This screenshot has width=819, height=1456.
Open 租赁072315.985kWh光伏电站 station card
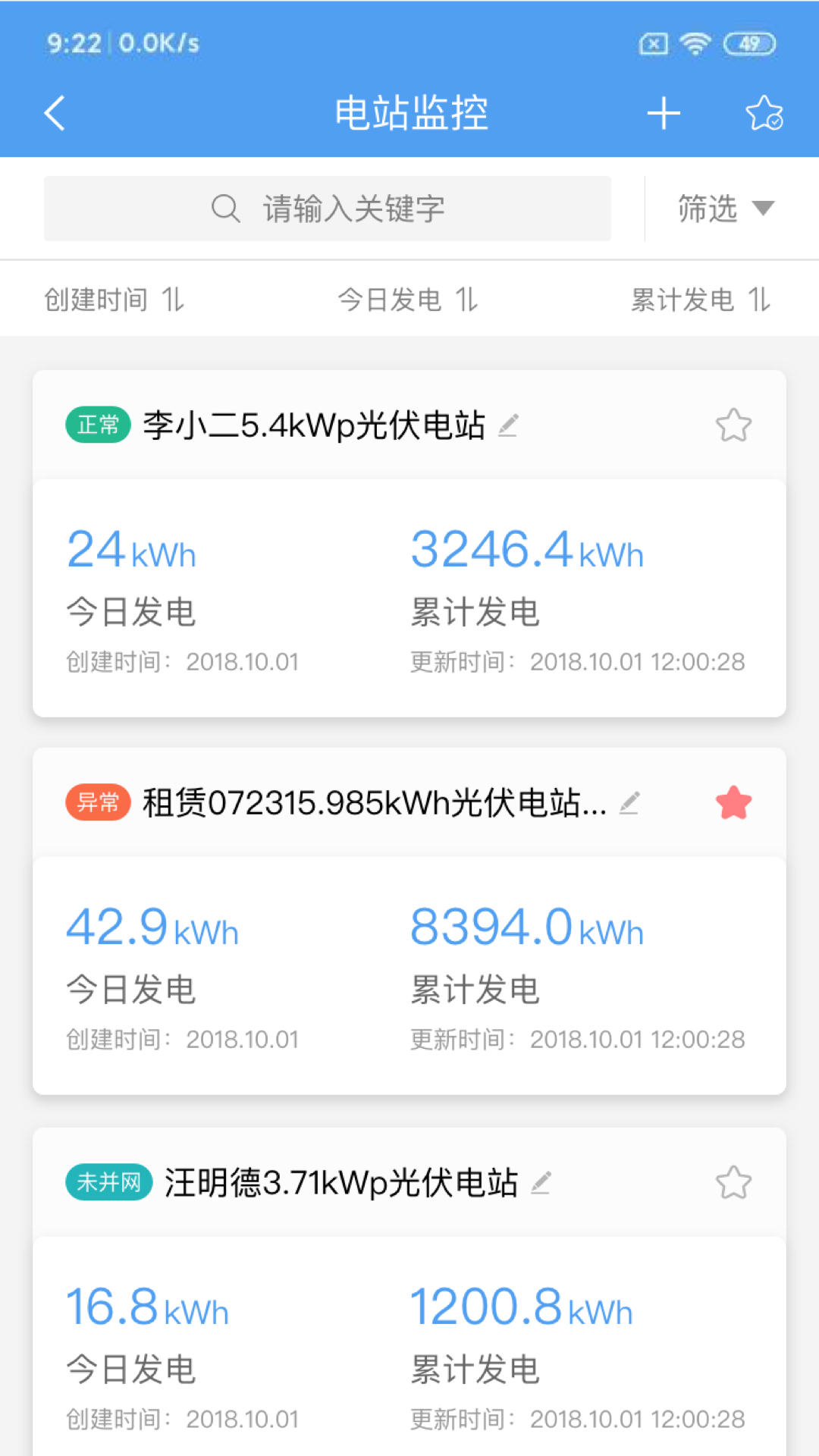(x=409, y=975)
